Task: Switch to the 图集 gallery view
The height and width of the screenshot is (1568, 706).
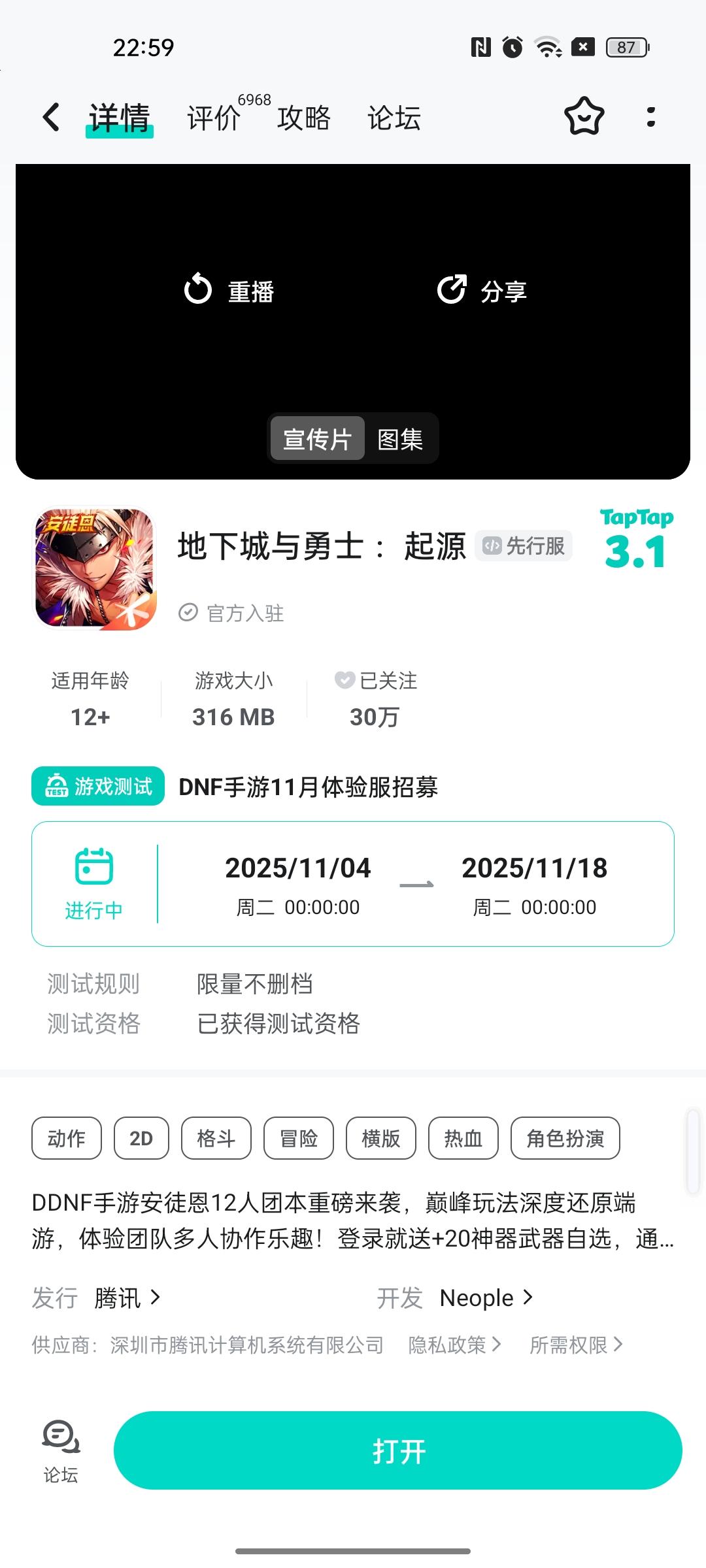Action: click(399, 438)
